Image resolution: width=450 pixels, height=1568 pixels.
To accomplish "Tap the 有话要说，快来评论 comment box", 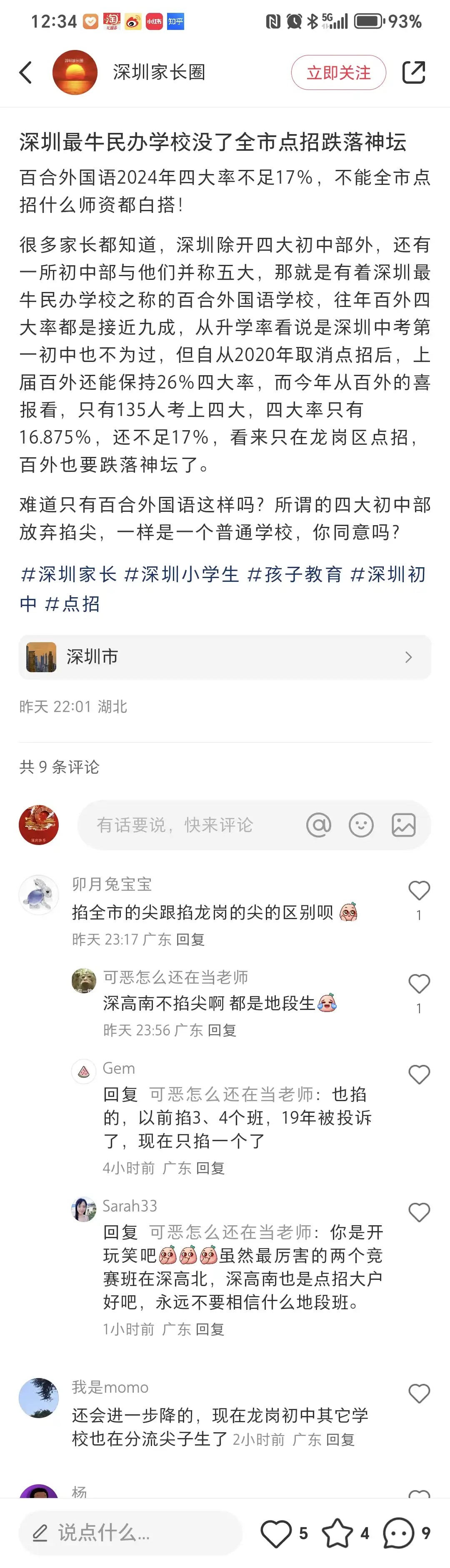I will pos(182,825).
